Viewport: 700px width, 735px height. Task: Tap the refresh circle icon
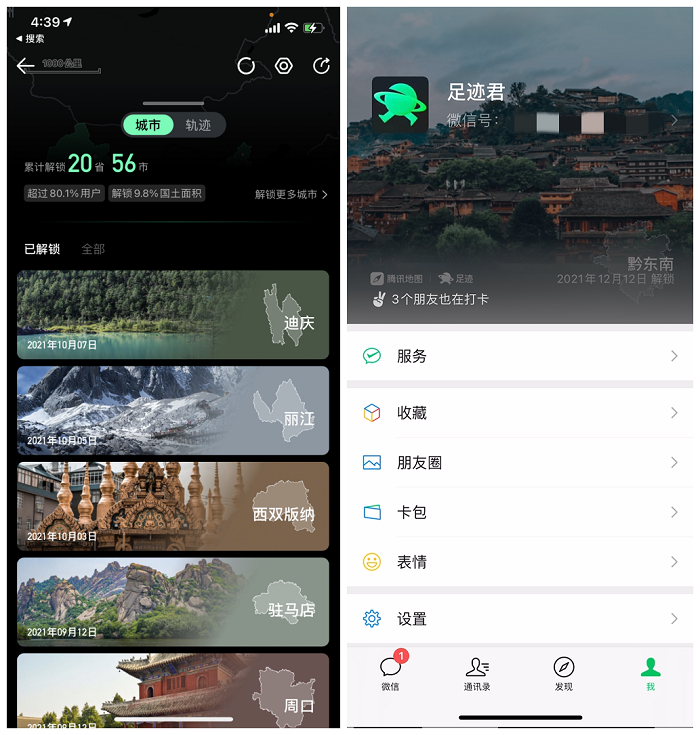246,66
